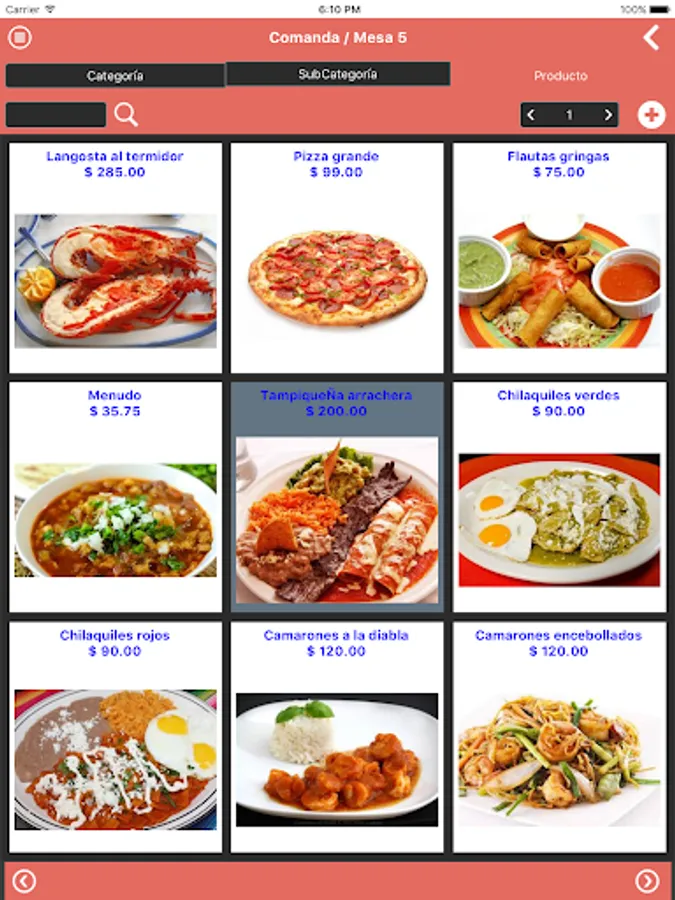Select Chilaquiles rojos
Image resolution: width=675 pixels, height=900 pixels.
click(x=115, y=737)
